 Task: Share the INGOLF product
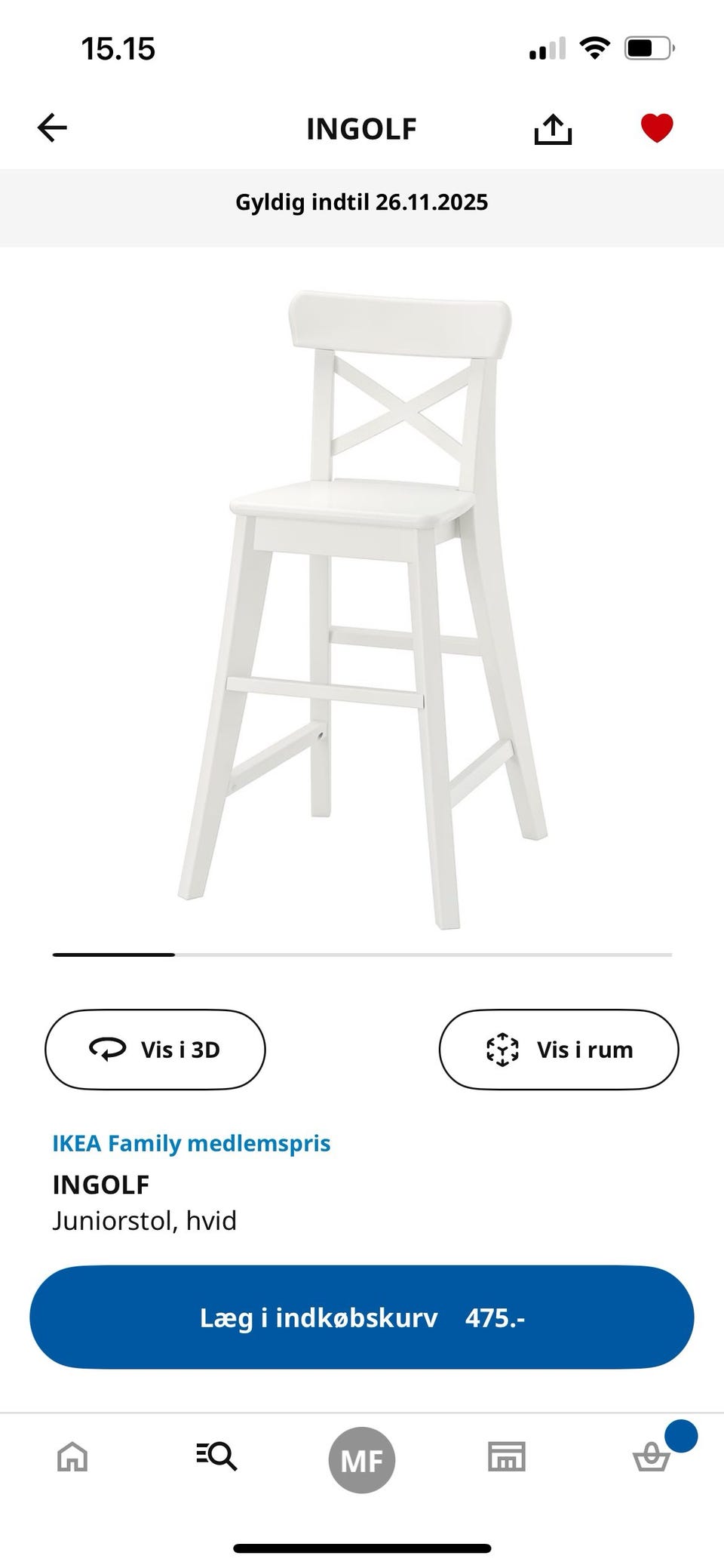[x=553, y=129]
